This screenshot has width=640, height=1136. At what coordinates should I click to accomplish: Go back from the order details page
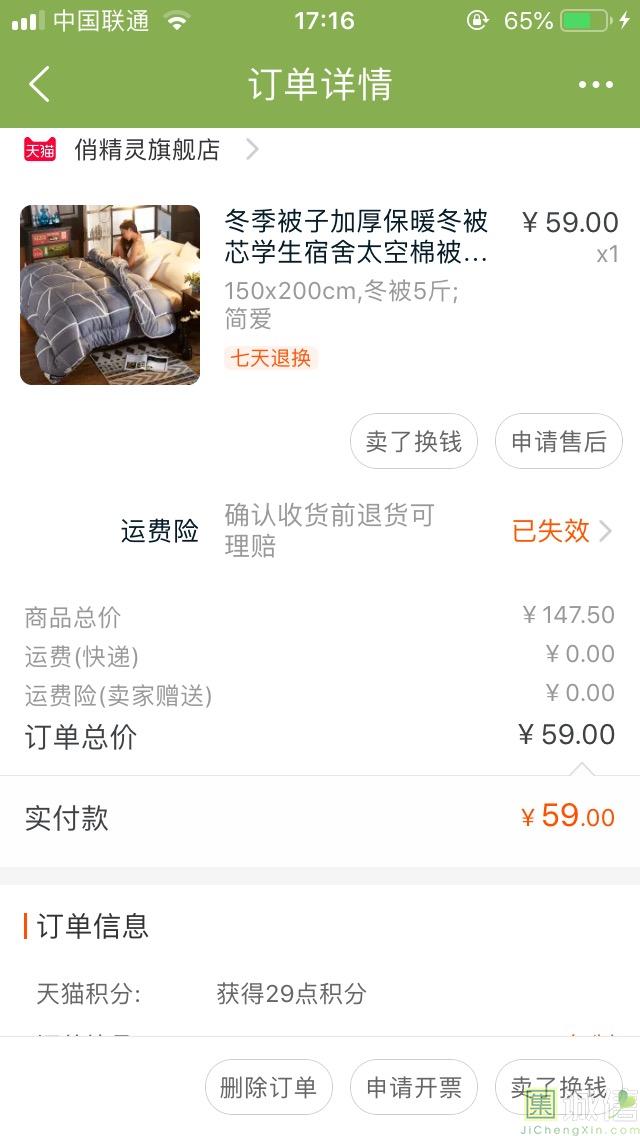coord(40,85)
